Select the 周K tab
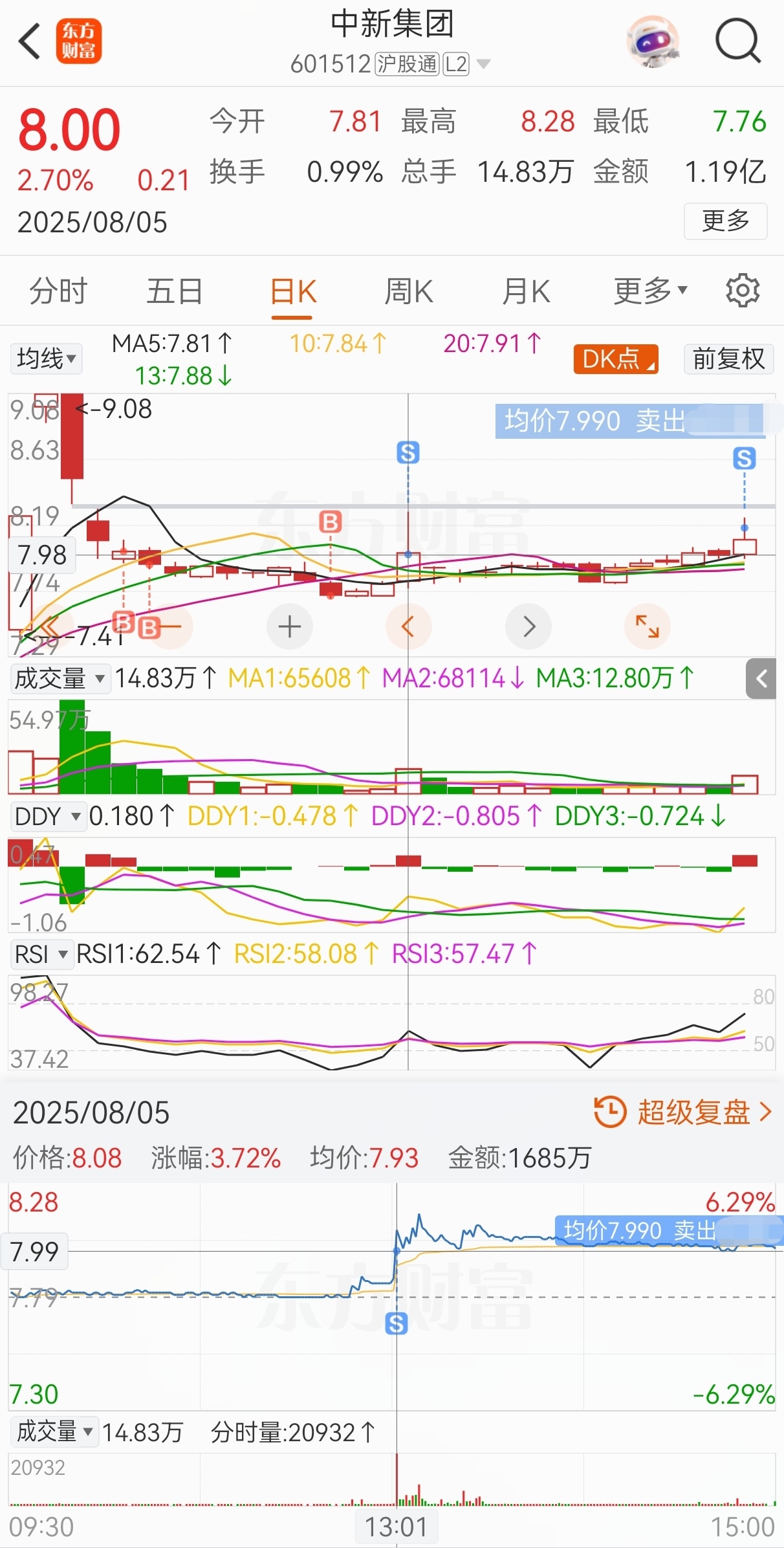The width and height of the screenshot is (784, 1548). tap(409, 291)
